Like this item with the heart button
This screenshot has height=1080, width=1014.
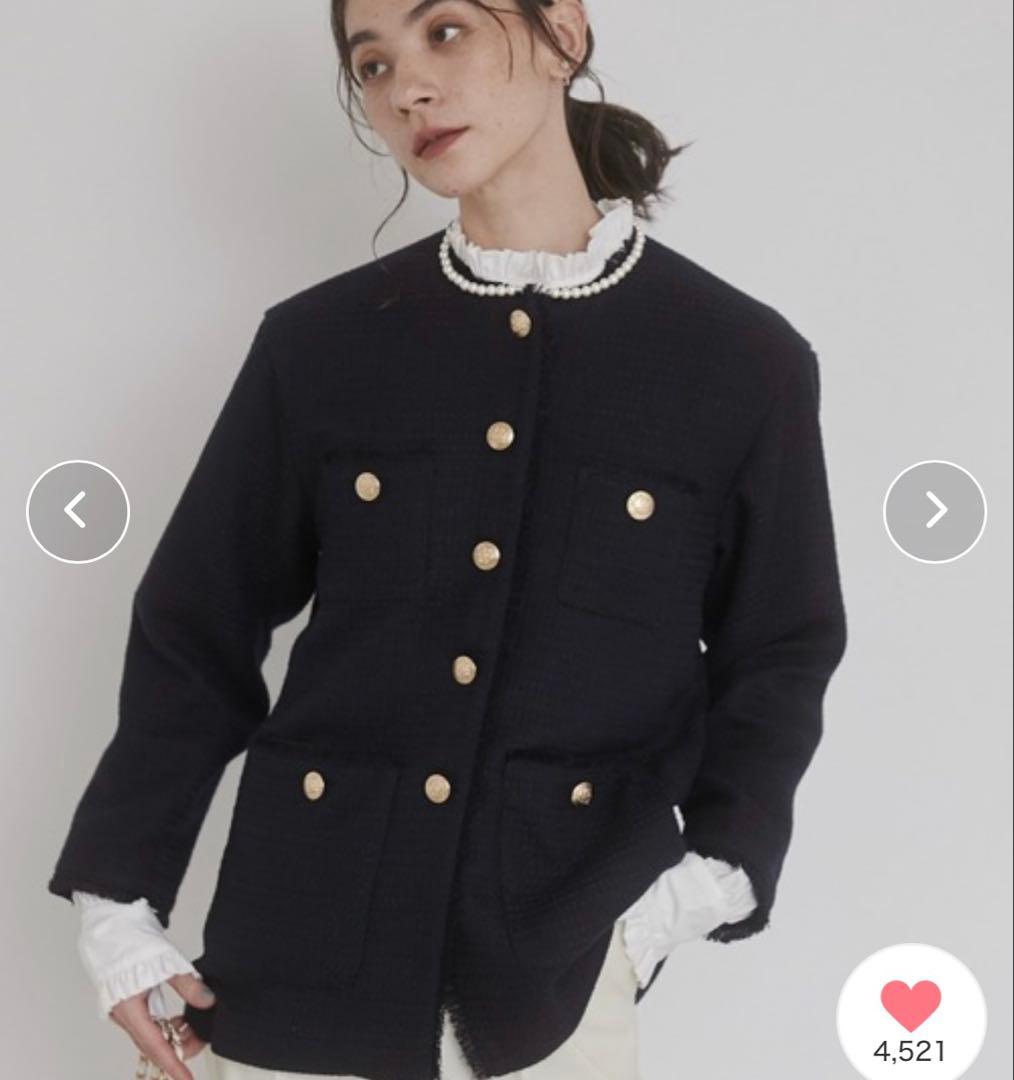tap(910, 1005)
